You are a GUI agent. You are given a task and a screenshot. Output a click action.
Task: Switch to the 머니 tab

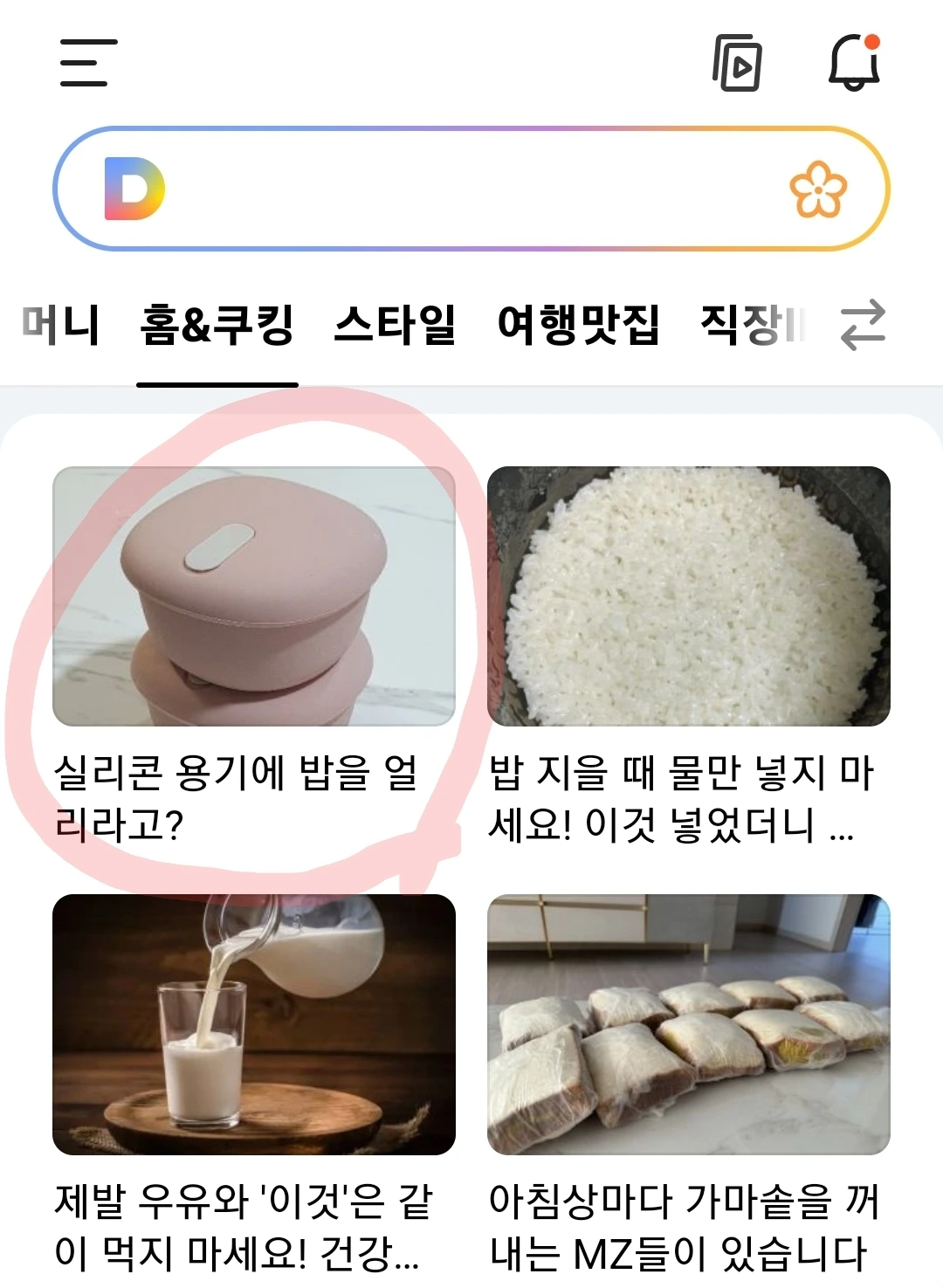(59, 325)
